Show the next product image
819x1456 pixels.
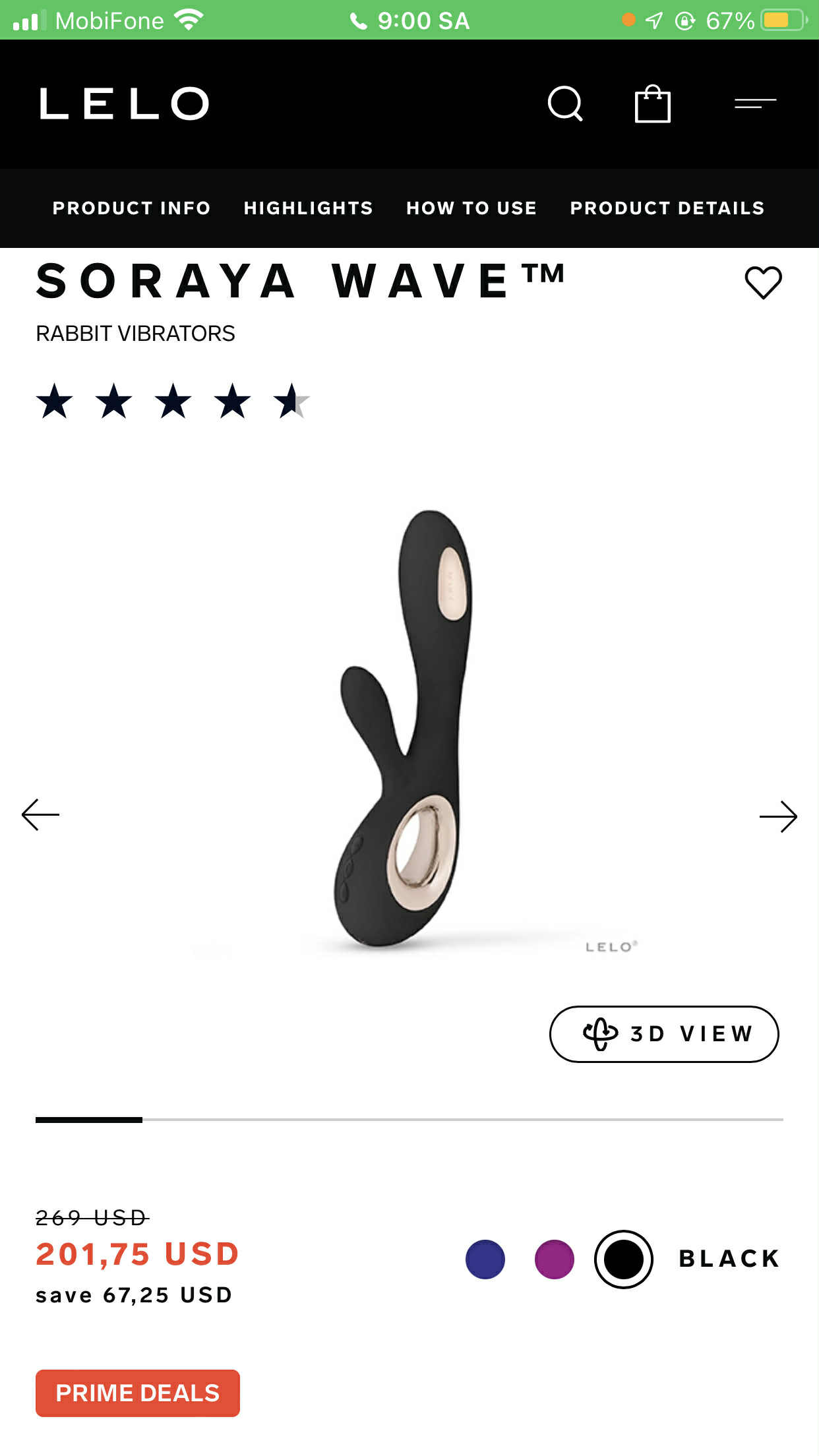pos(778,816)
